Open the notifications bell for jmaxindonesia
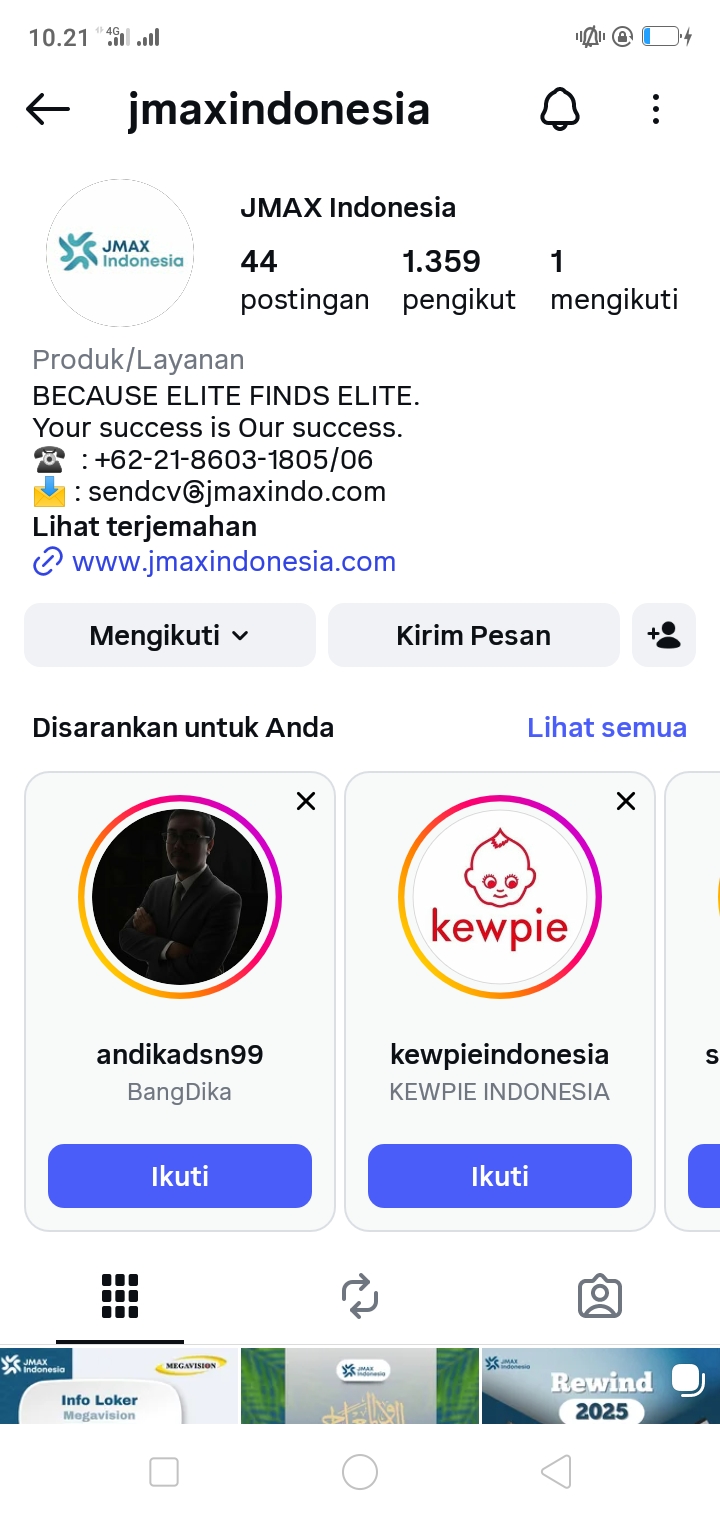Screen dimensions: 720x1520 click(560, 109)
